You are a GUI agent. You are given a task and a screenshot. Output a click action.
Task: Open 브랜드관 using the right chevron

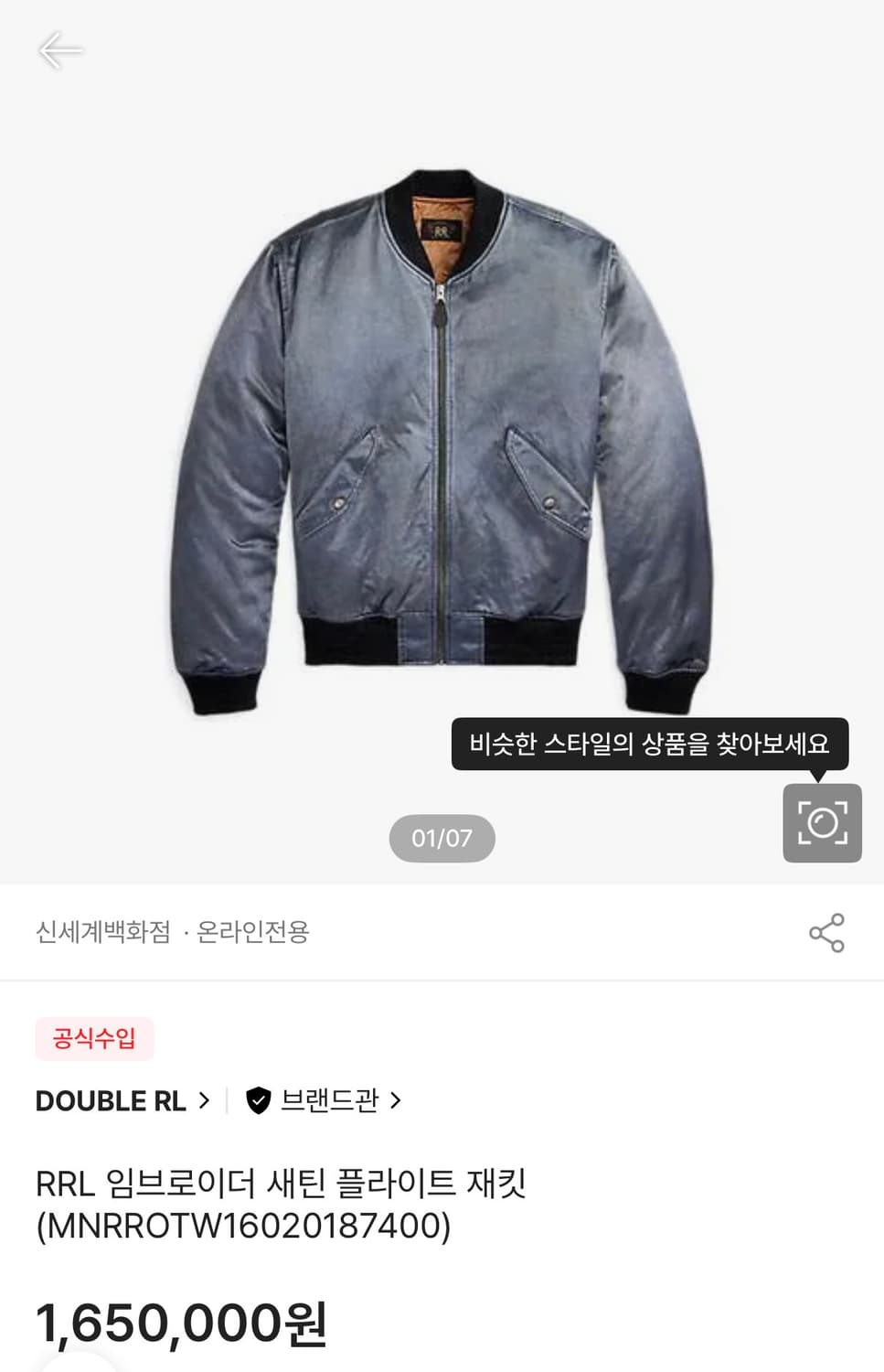click(397, 1101)
